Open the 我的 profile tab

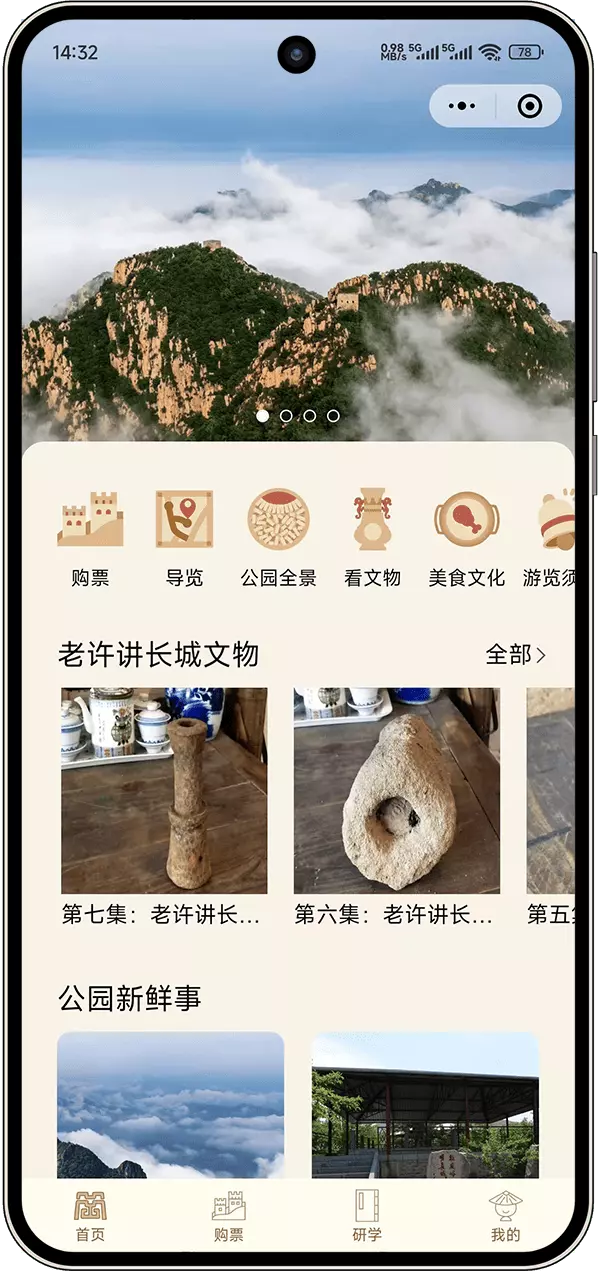pyautogui.click(x=505, y=1215)
